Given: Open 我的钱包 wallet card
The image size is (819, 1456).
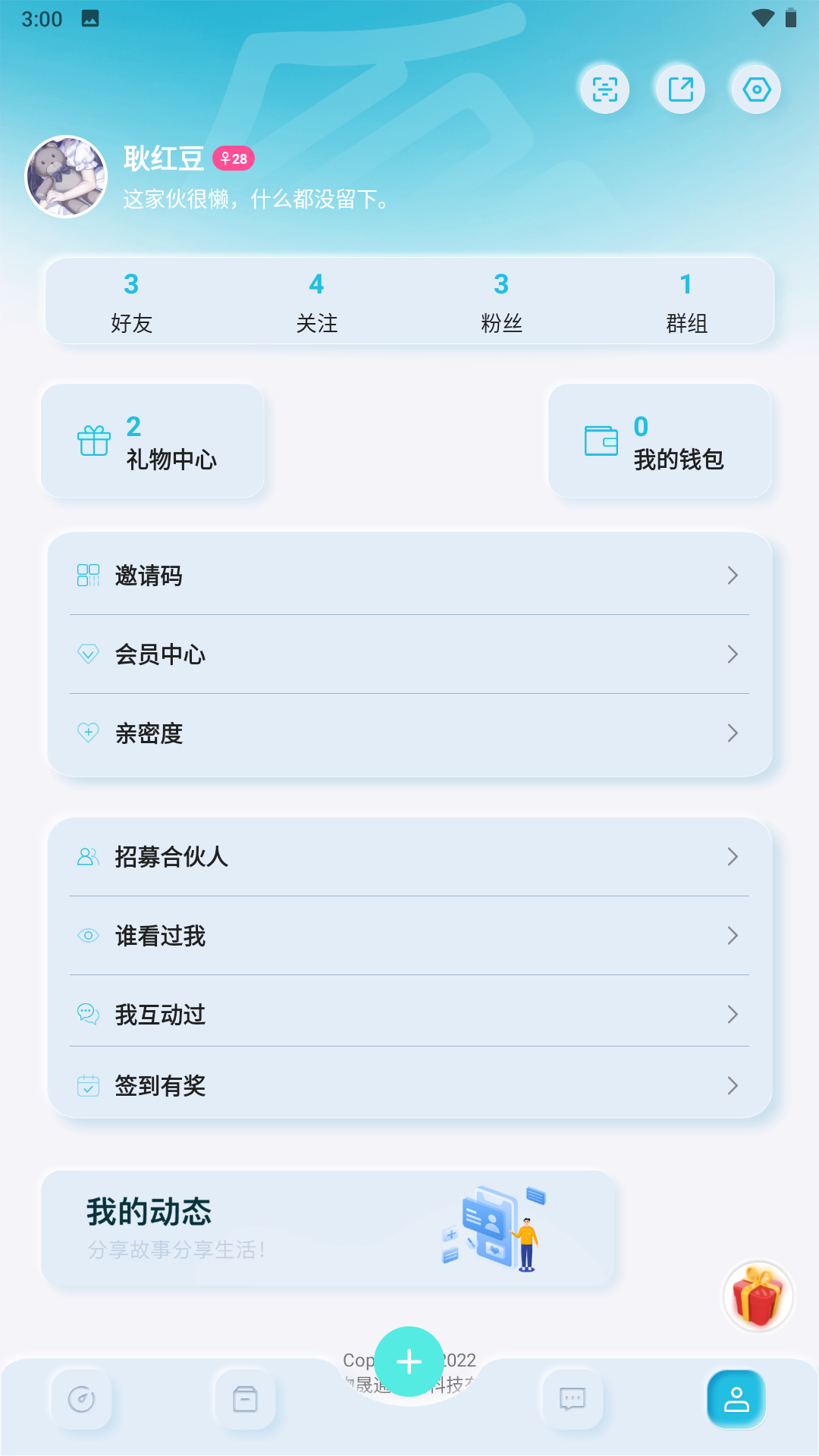Looking at the screenshot, I should click(660, 441).
